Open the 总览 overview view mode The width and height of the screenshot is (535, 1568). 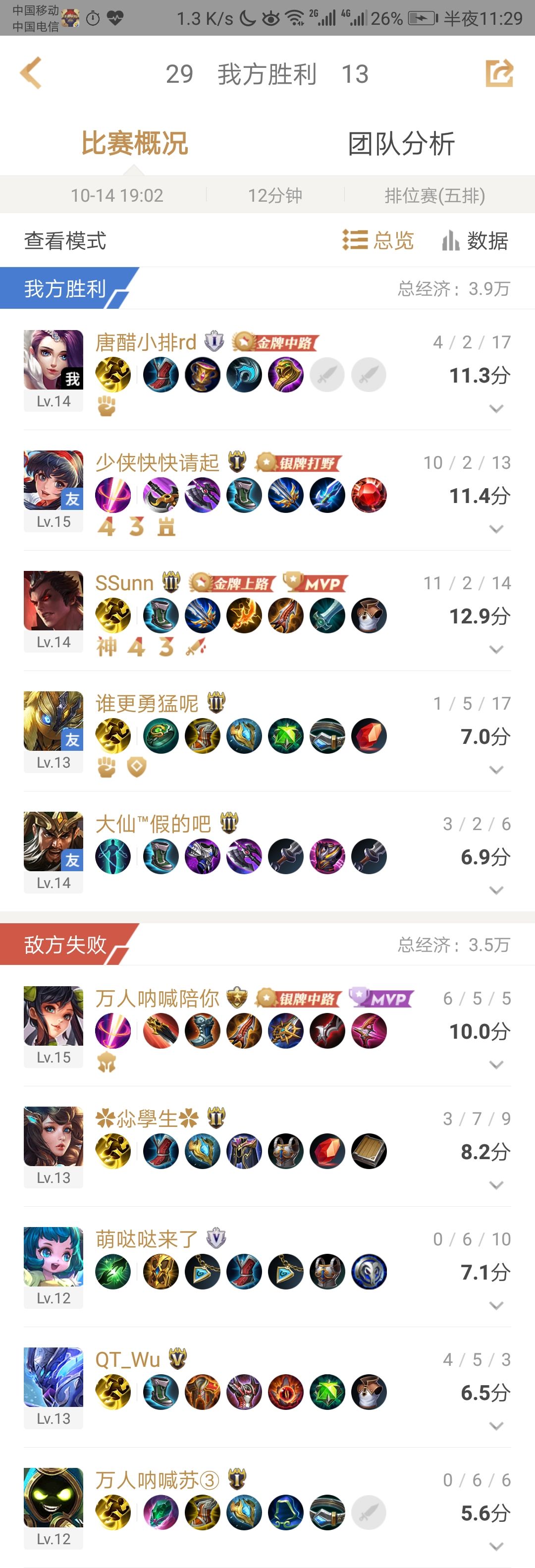377,240
